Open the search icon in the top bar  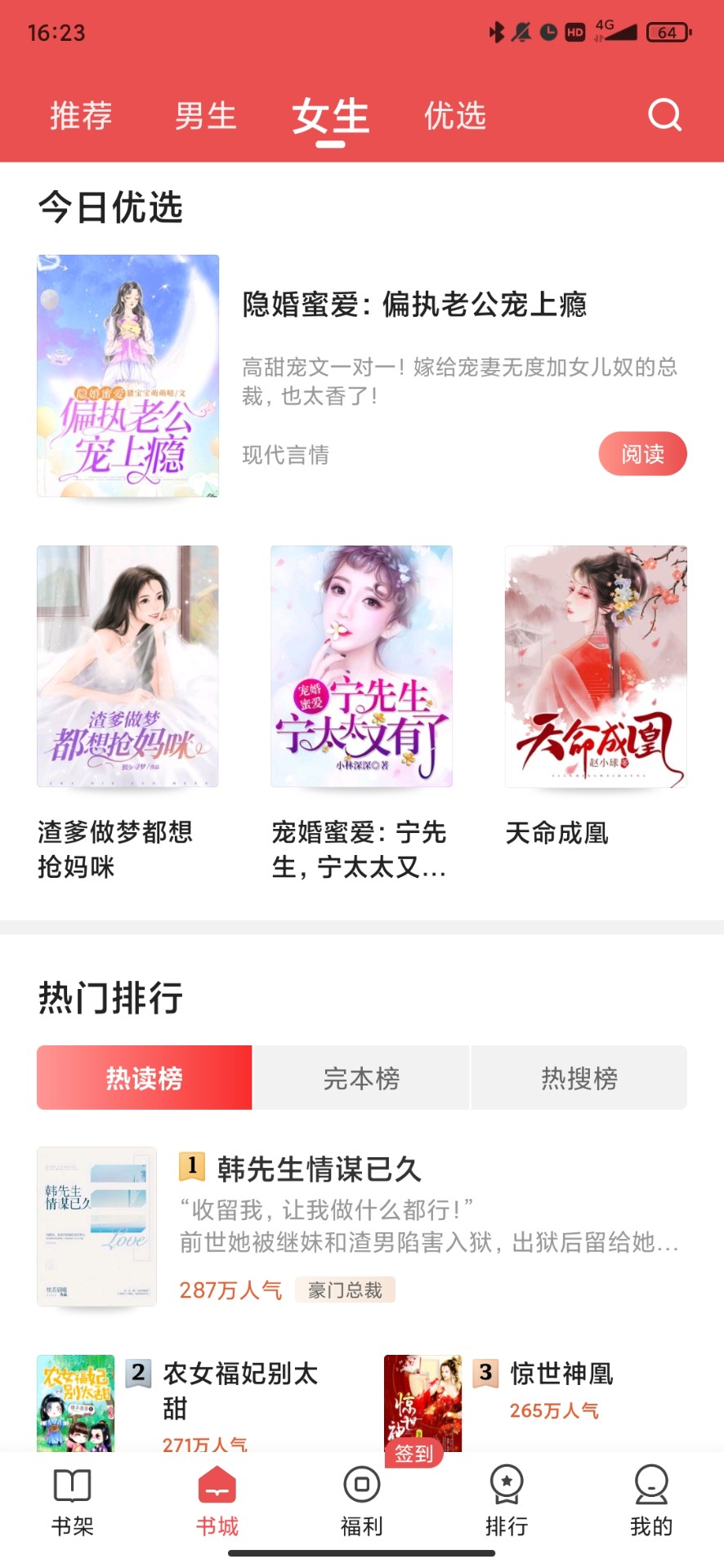664,114
